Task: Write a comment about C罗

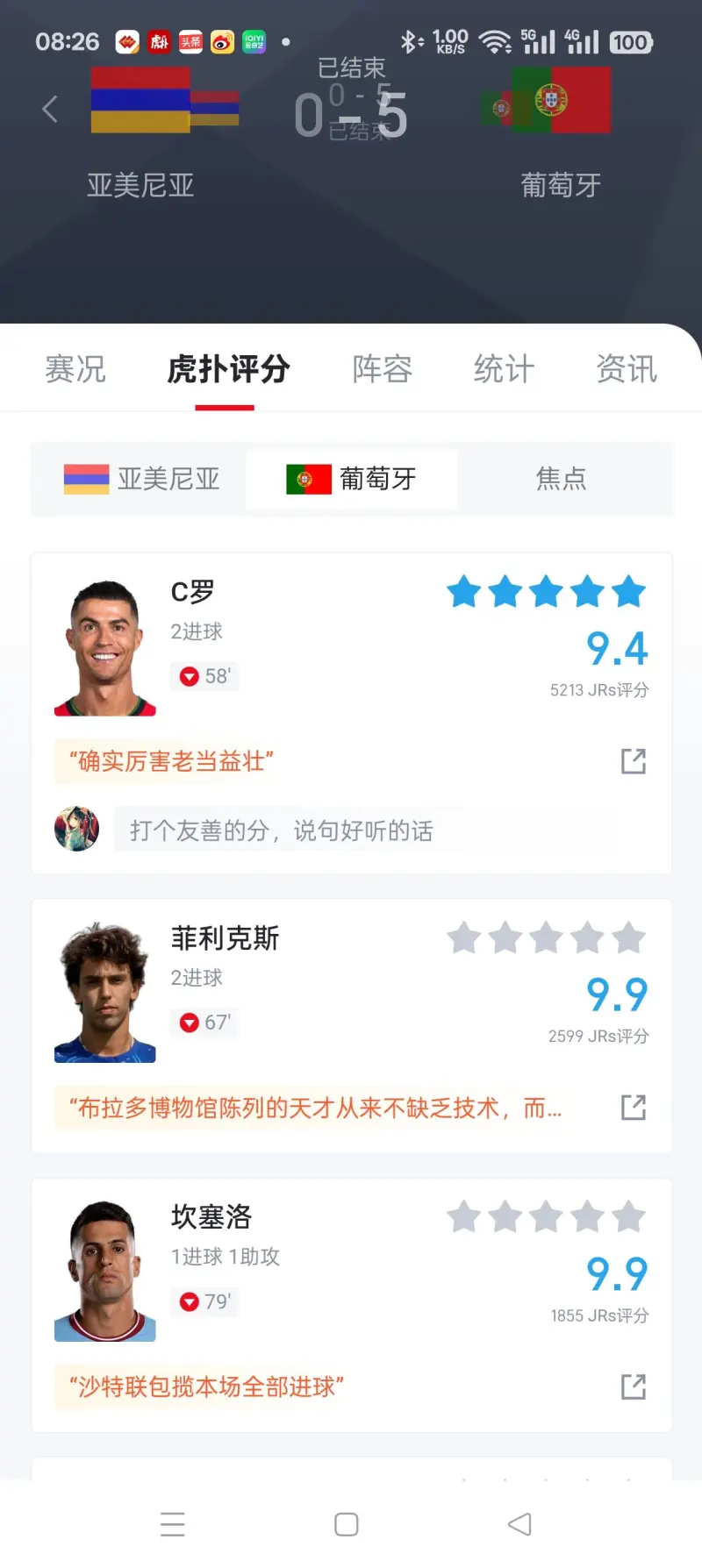Action: click(x=329, y=830)
